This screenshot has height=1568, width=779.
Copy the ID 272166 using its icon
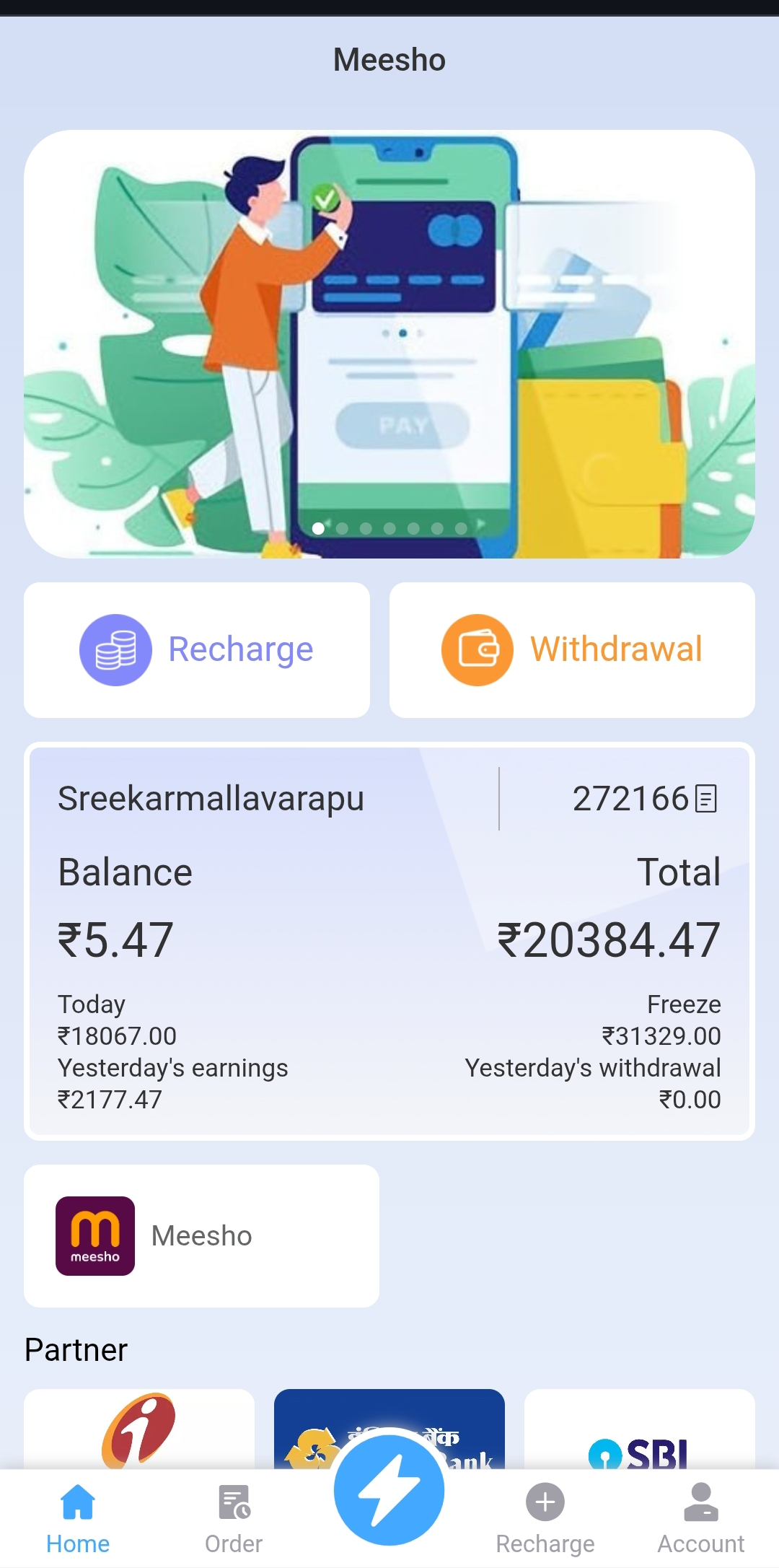(x=705, y=798)
